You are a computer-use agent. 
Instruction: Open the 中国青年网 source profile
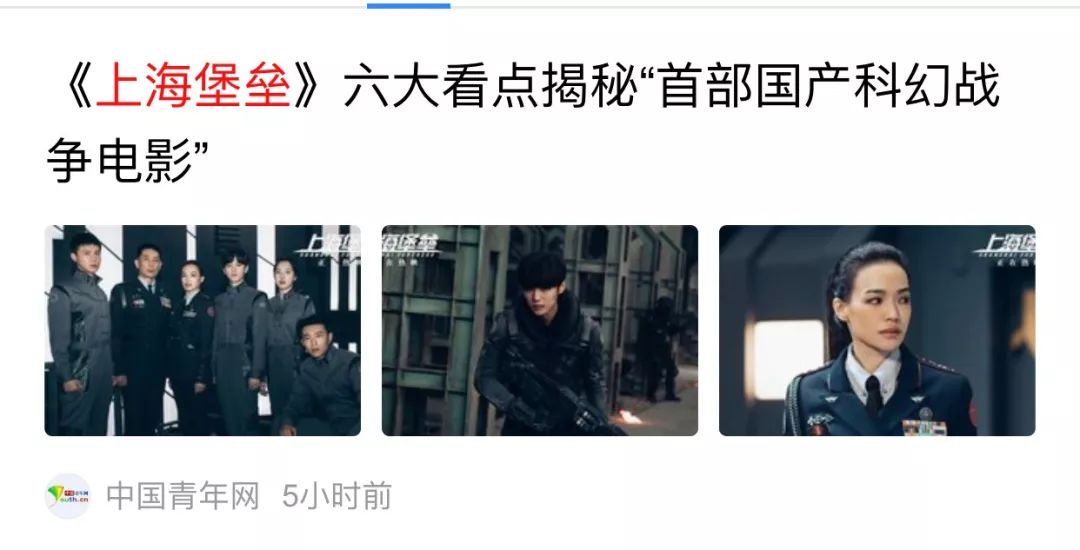click(x=180, y=496)
